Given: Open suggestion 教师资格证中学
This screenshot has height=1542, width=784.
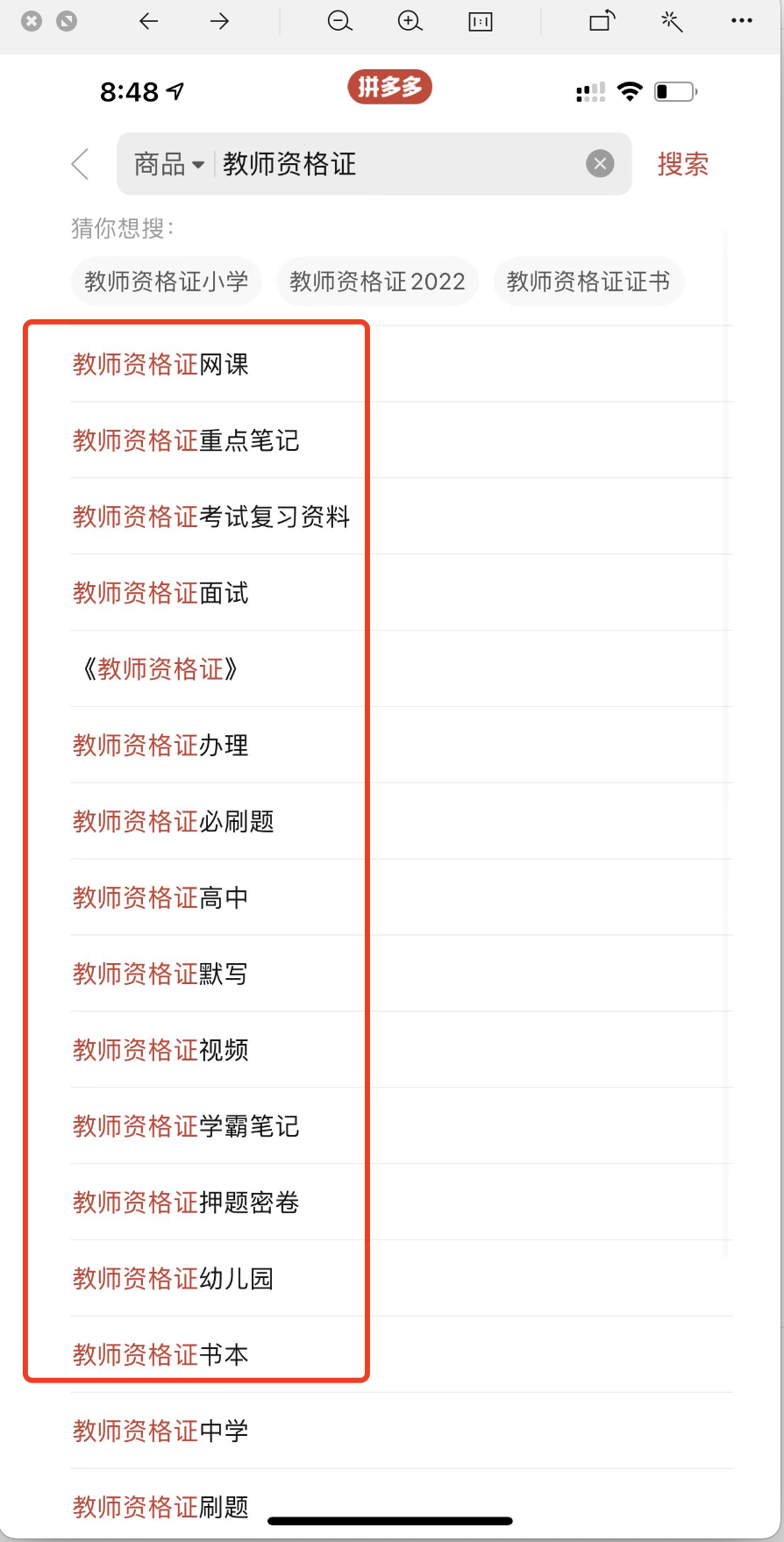Looking at the screenshot, I should [x=161, y=1431].
